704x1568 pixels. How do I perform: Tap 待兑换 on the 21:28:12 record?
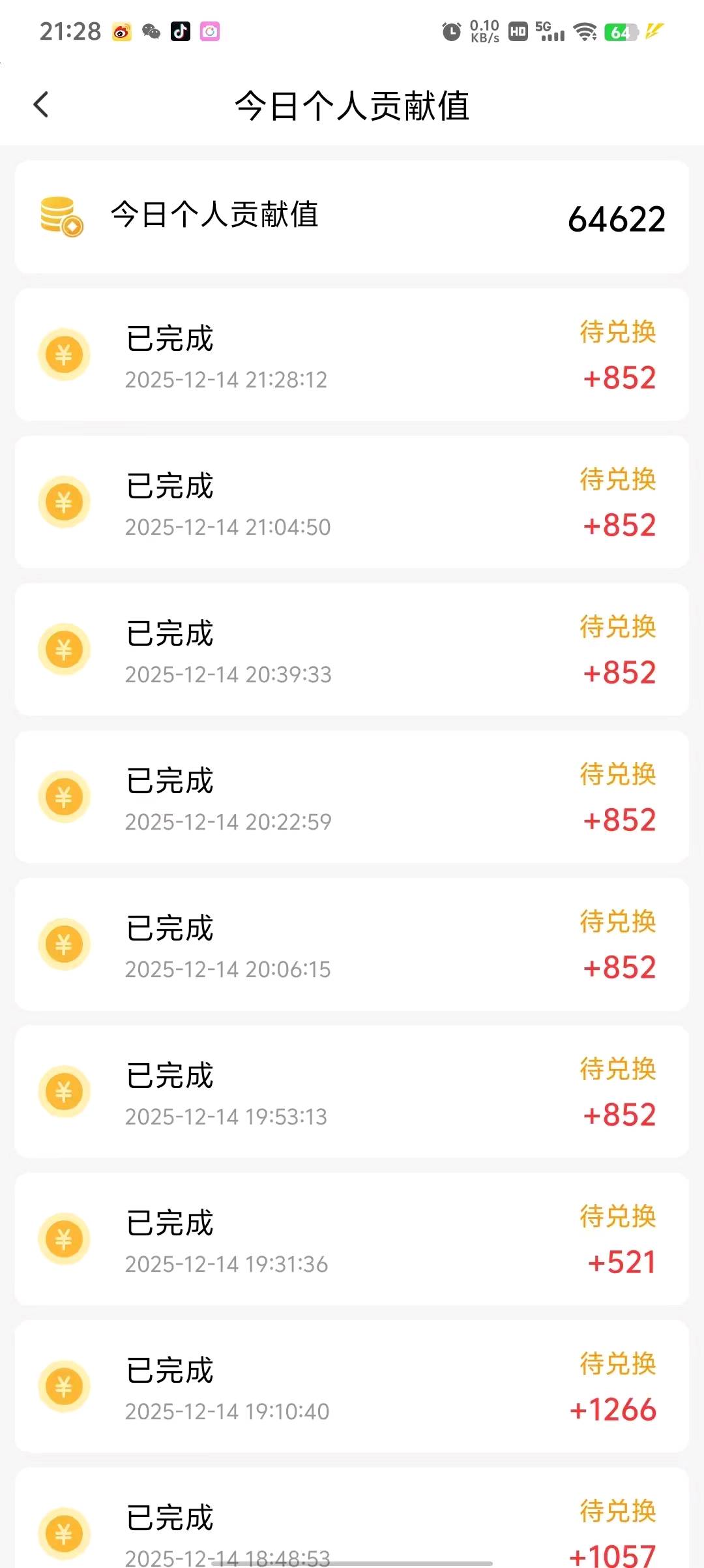click(617, 333)
